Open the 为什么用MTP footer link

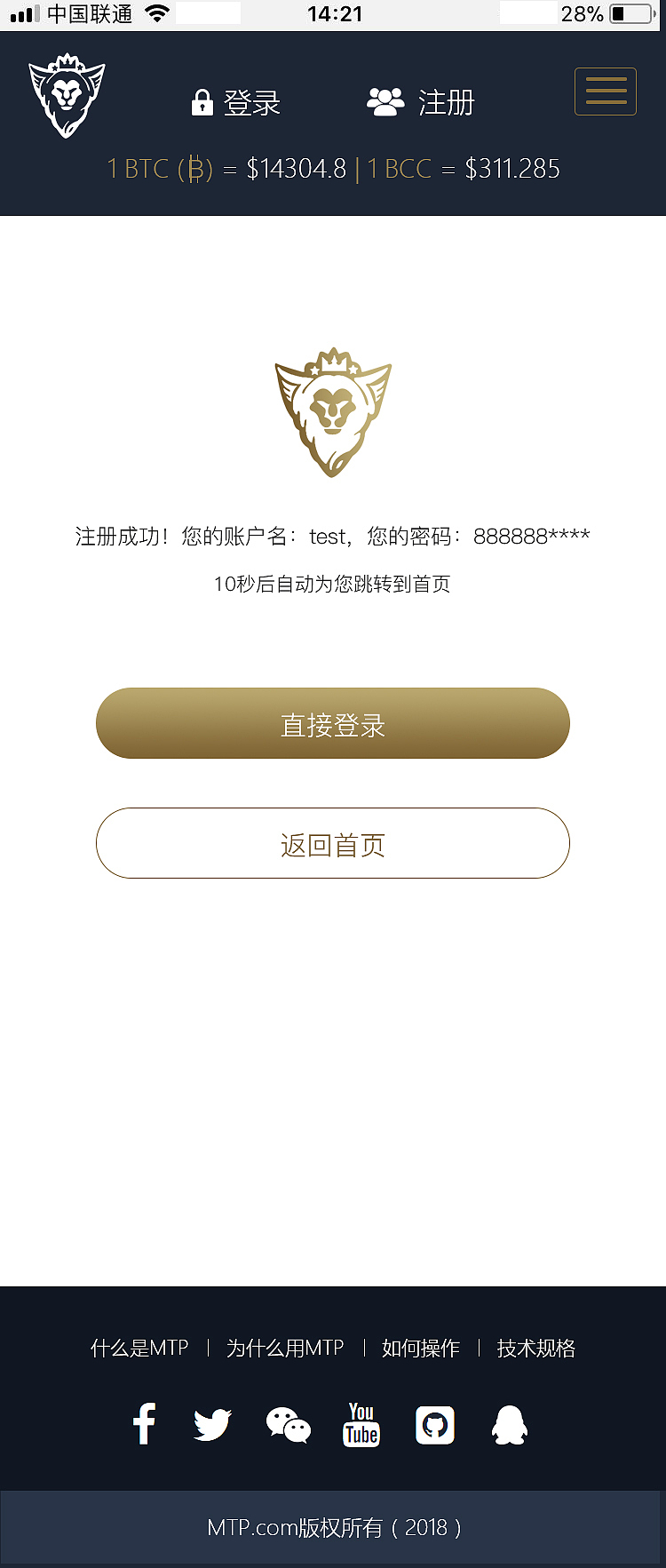point(284,1348)
